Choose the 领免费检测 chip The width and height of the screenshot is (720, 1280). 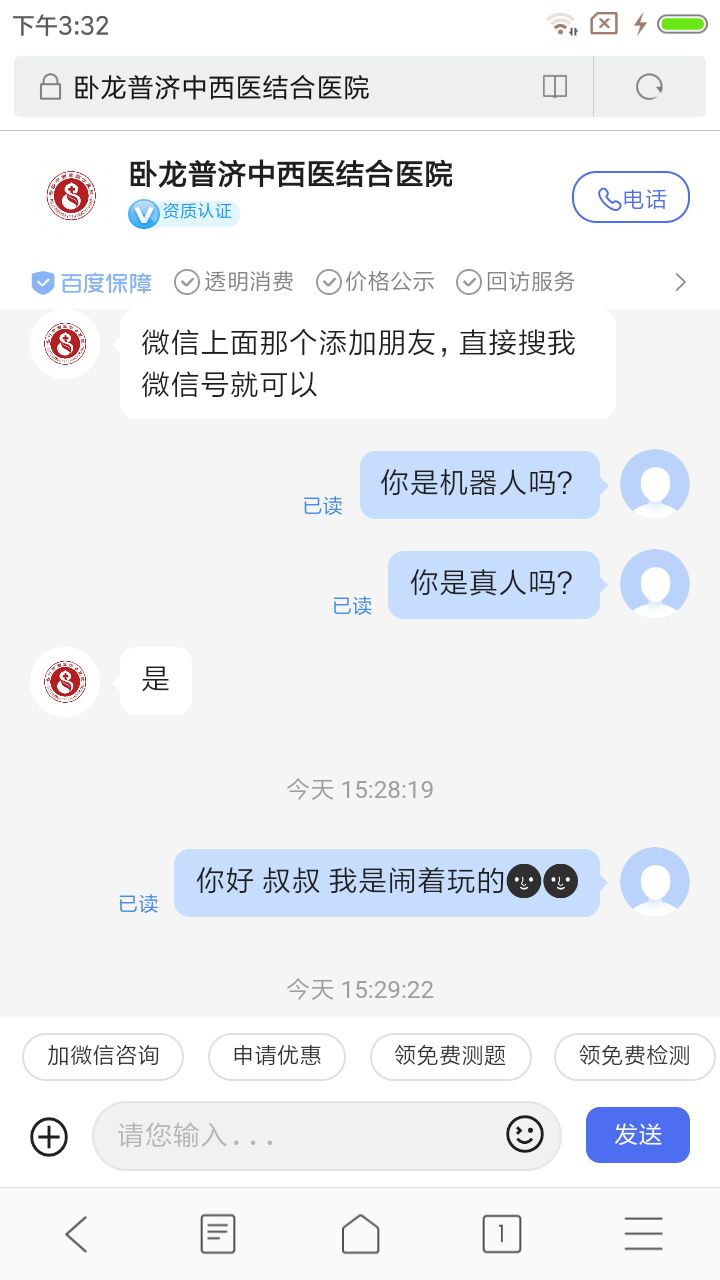coord(635,1056)
